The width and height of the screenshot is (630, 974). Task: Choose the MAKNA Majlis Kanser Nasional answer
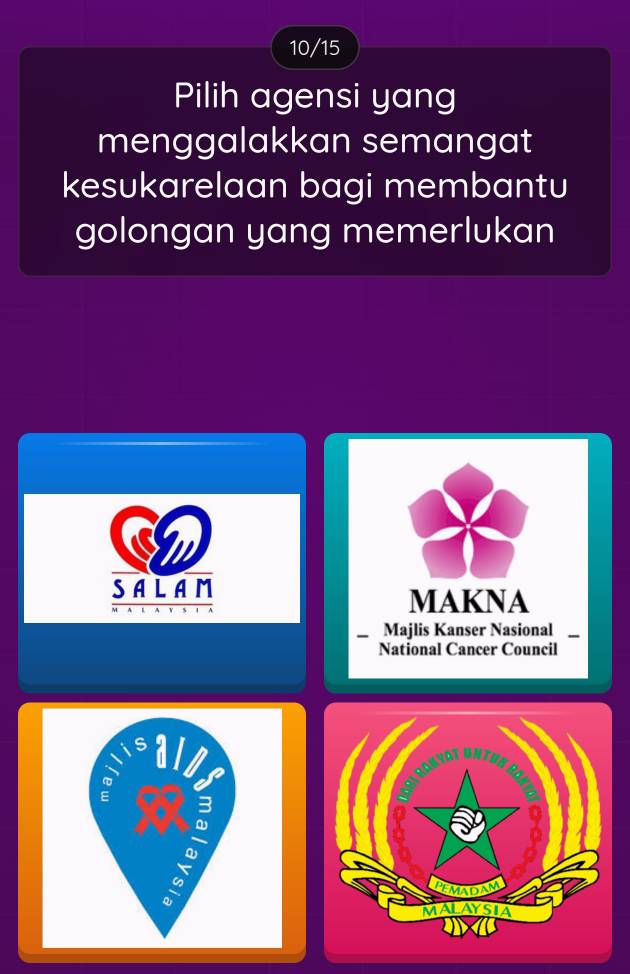click(x=468, y=558)
